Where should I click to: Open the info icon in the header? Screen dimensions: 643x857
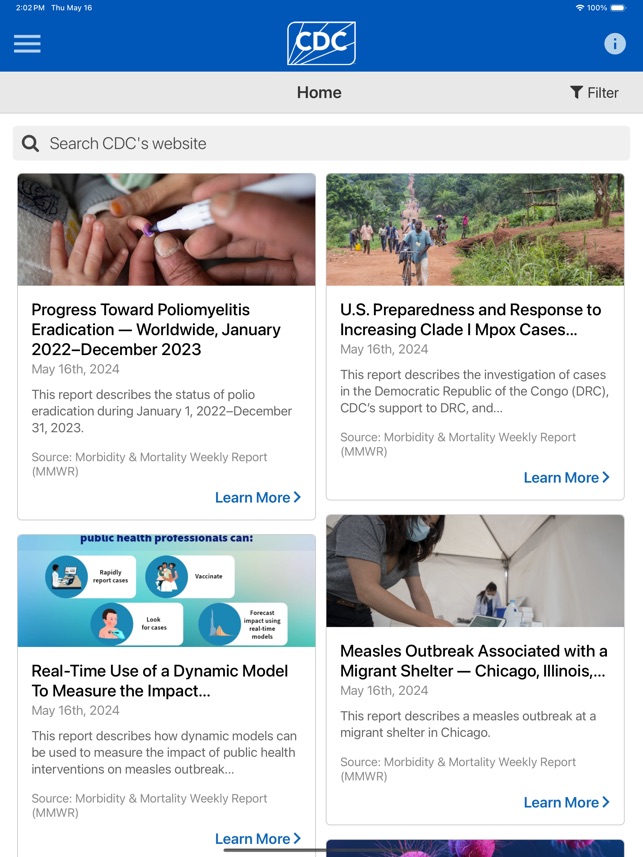[615, 44]
